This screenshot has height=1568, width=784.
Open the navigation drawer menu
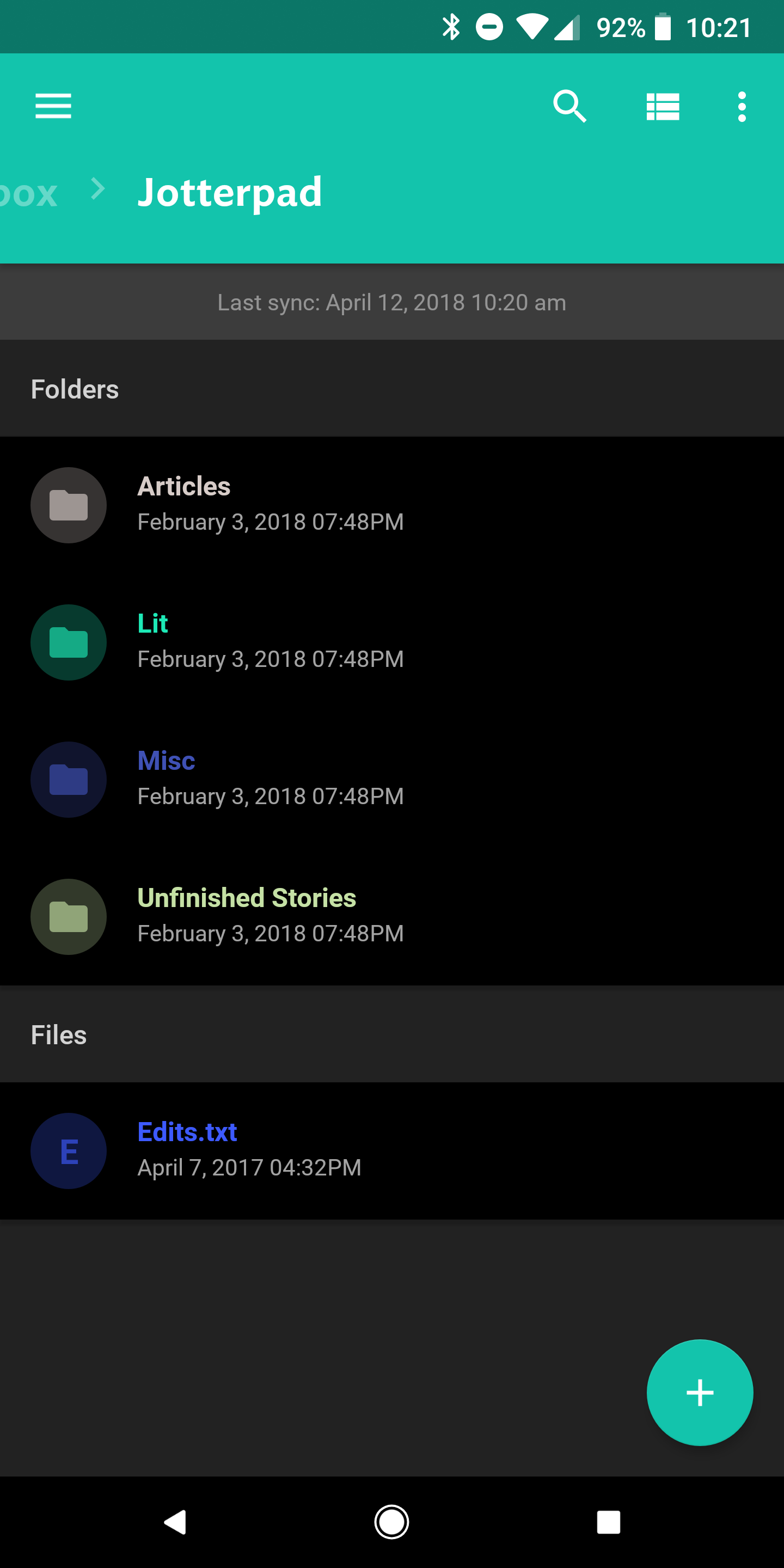pos(53,106)
